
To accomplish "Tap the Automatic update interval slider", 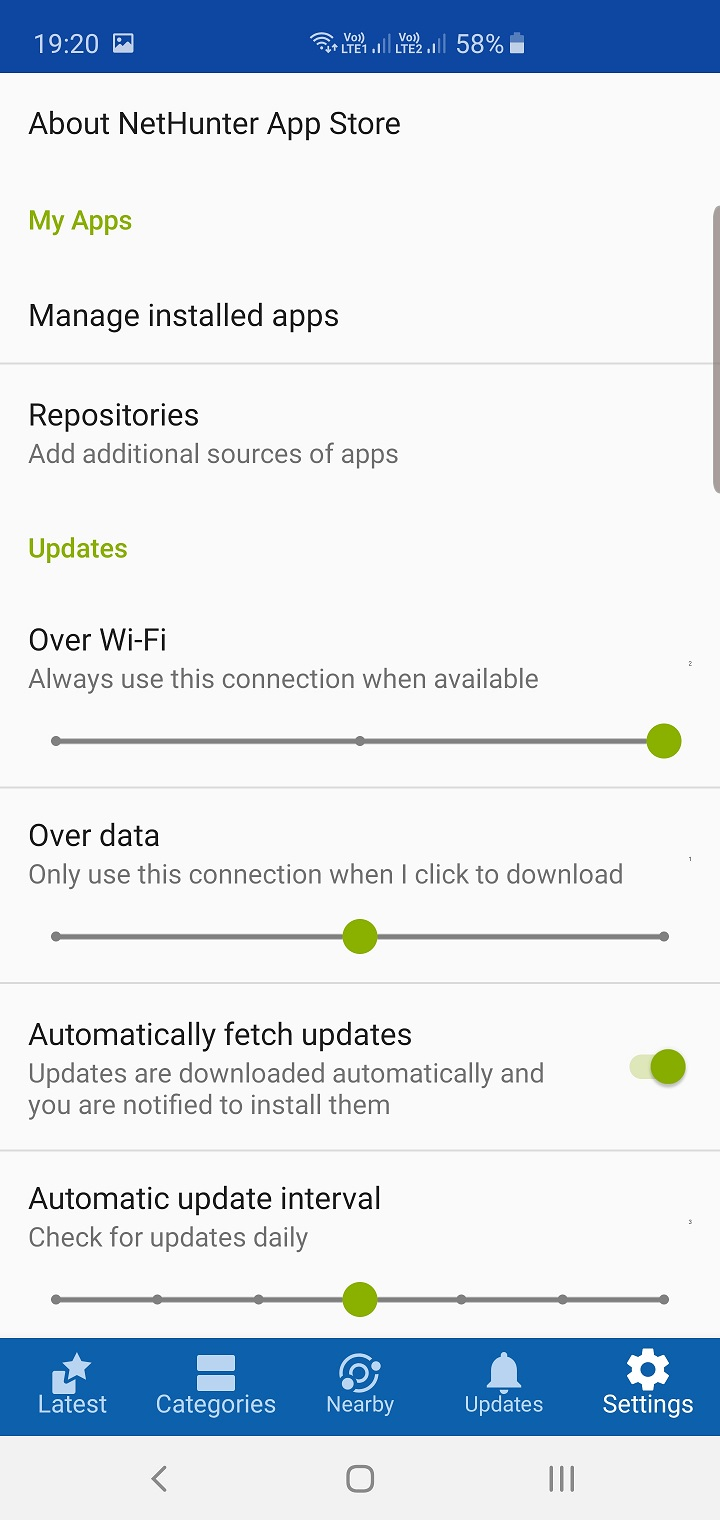I will 360,1300.
